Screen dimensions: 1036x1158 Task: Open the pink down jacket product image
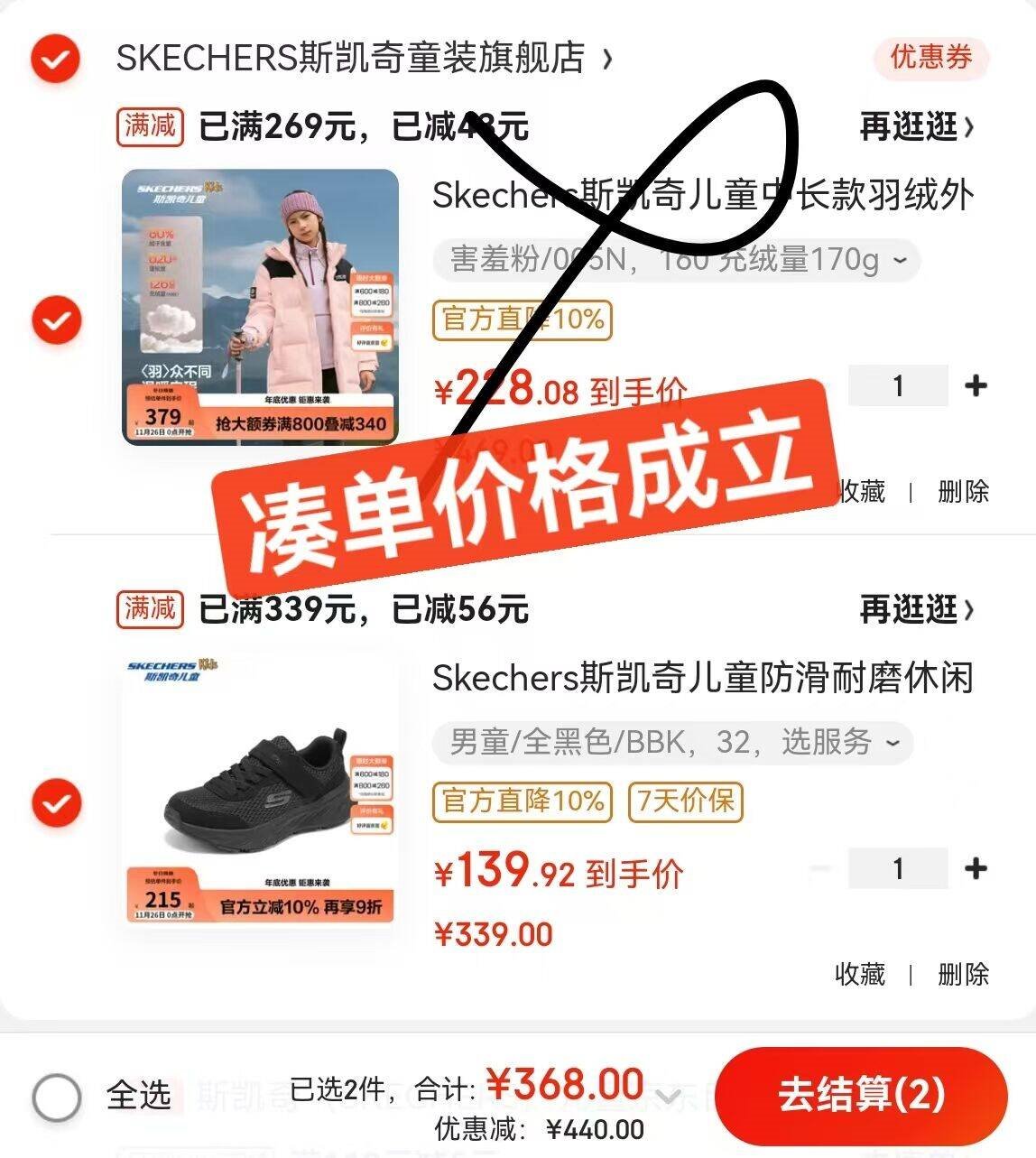coord(260,307)
